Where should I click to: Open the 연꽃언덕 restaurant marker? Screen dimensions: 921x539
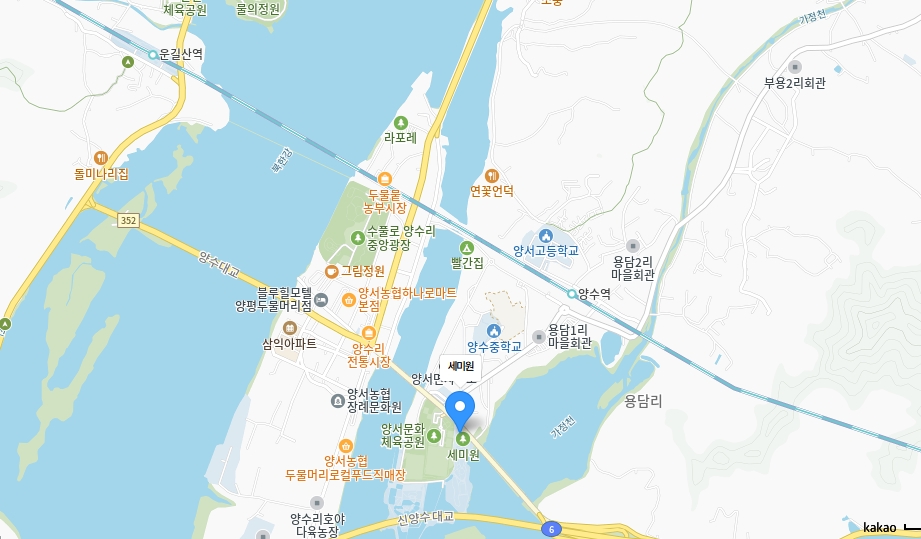point(492,176)
